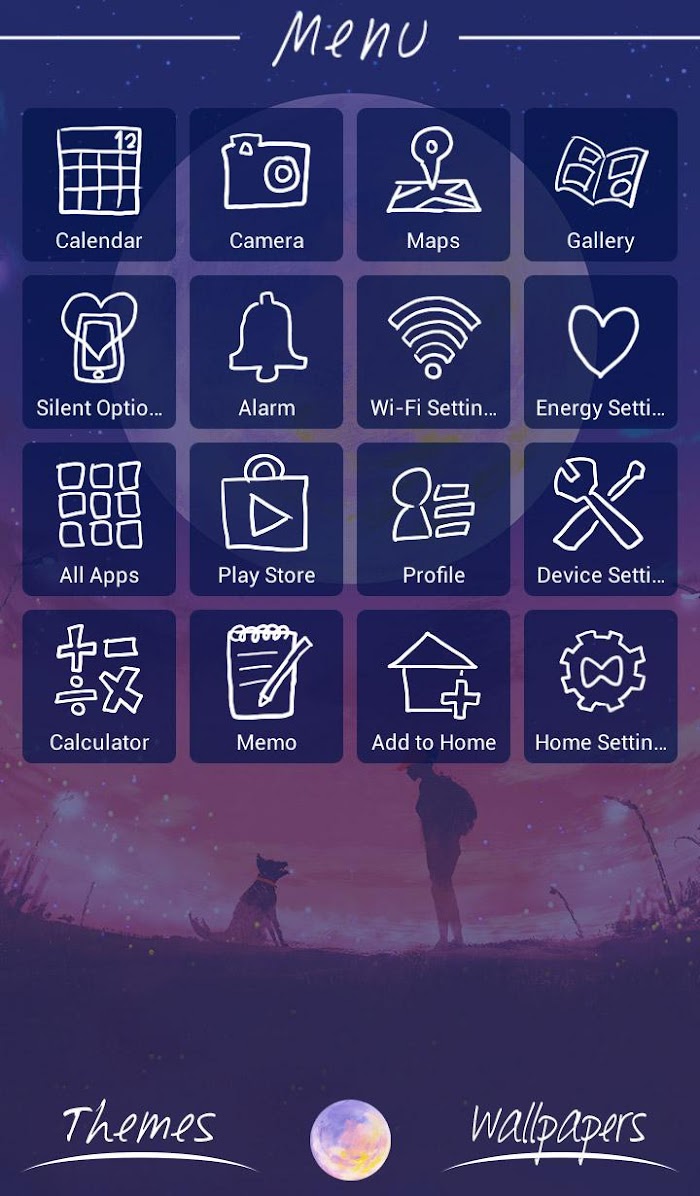
Task: Open Home Settings gear tile
Action: click(601, 686)
